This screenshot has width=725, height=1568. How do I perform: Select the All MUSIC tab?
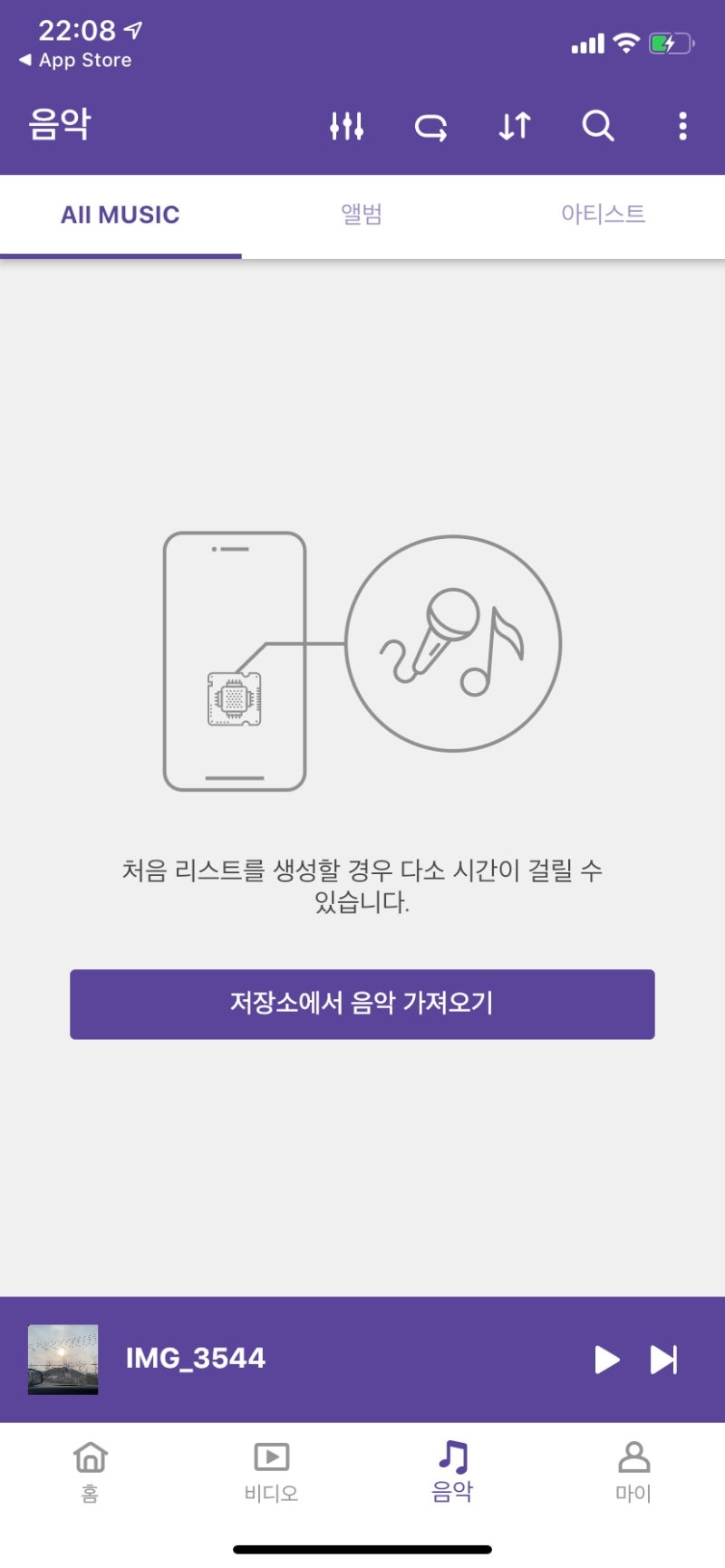(x=121, y=215)
